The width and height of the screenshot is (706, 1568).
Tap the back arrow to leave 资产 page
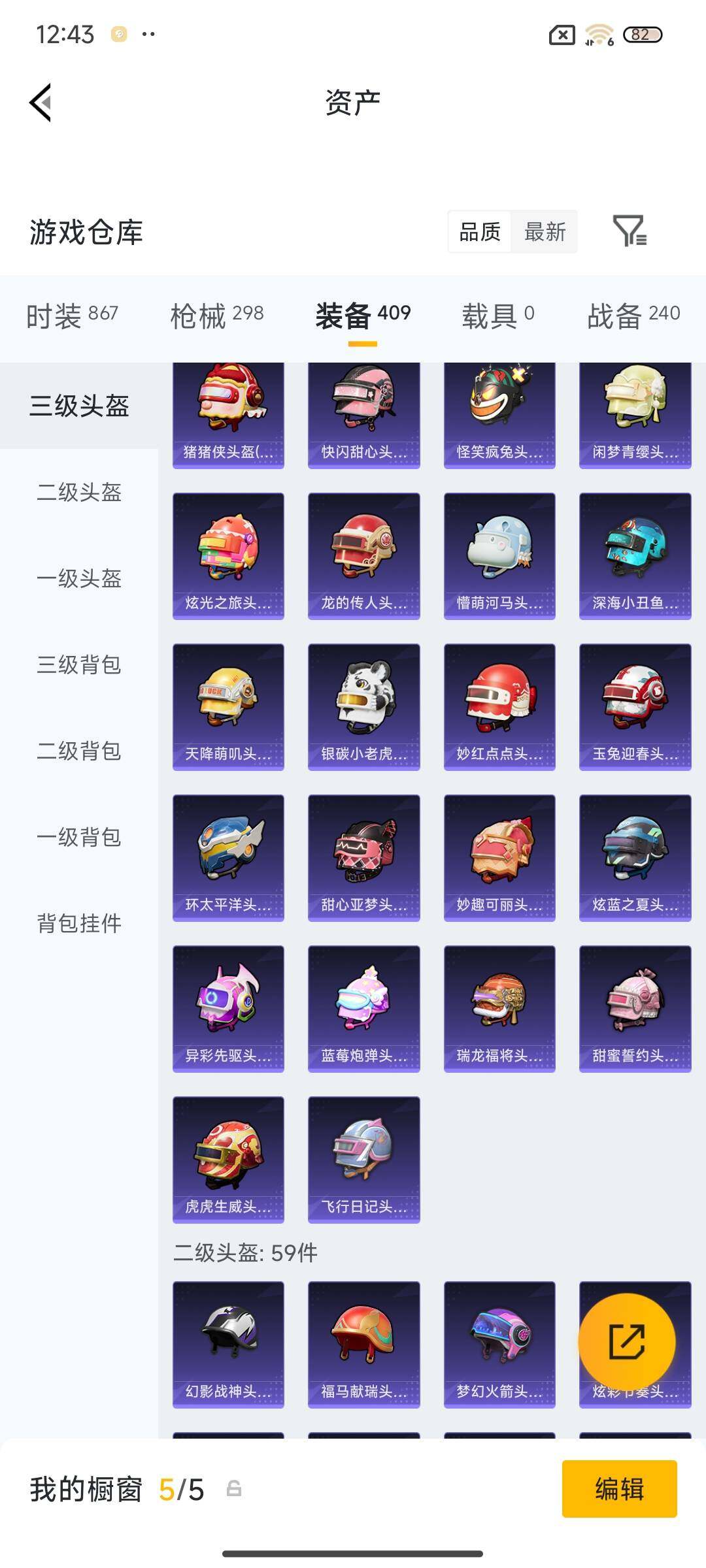(x=39, y=103)
